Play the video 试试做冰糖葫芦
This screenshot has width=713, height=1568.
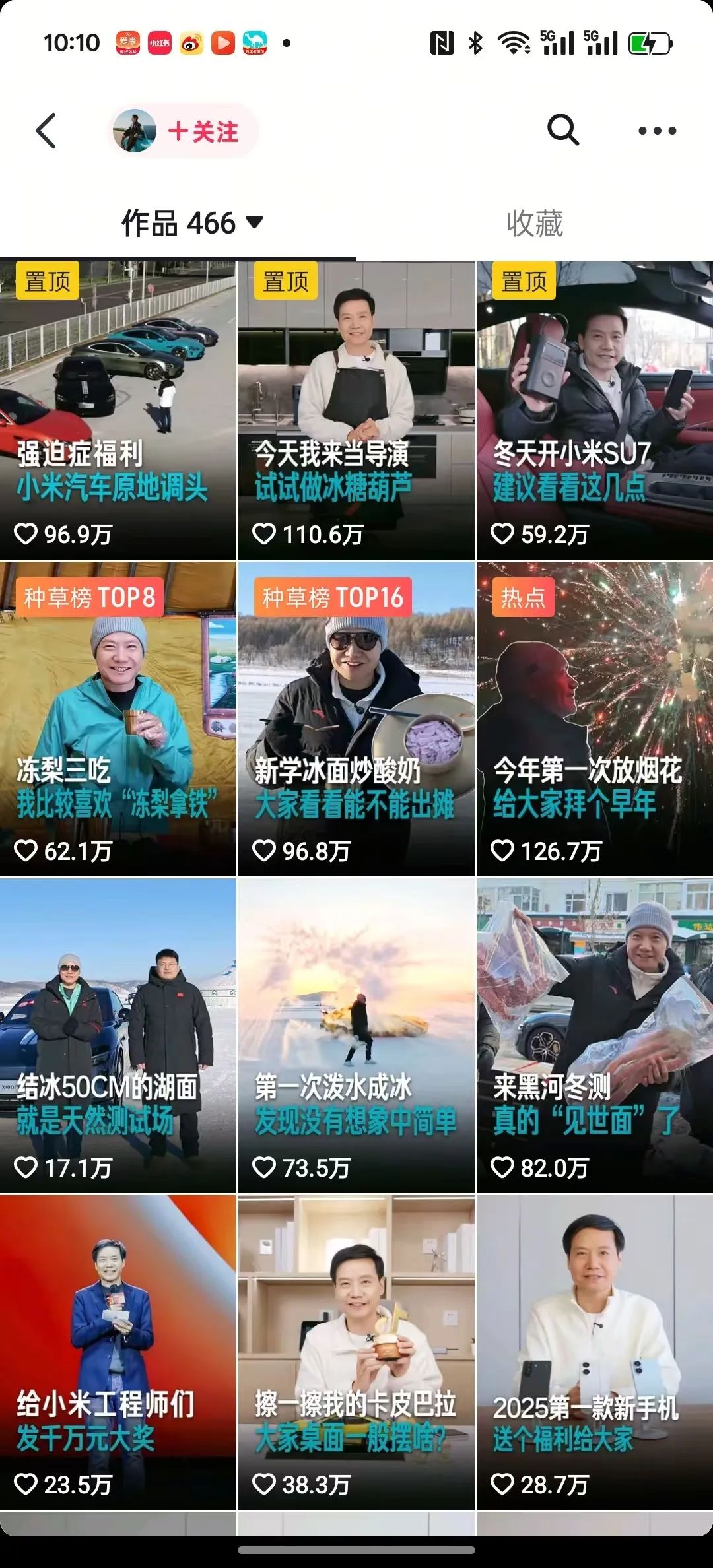point(356,409)
